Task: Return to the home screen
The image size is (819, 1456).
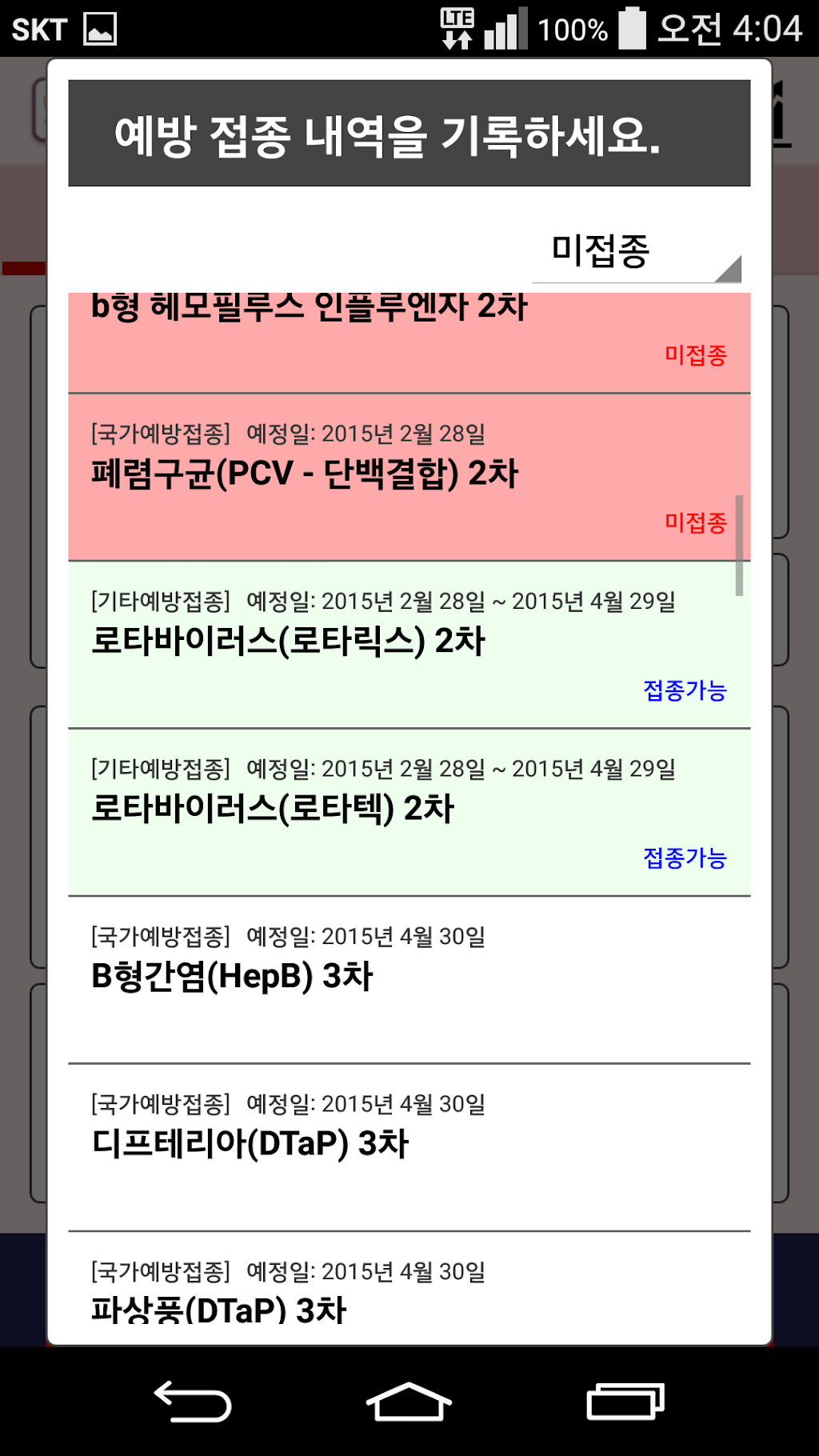Action: click(x=409, y=1402)
